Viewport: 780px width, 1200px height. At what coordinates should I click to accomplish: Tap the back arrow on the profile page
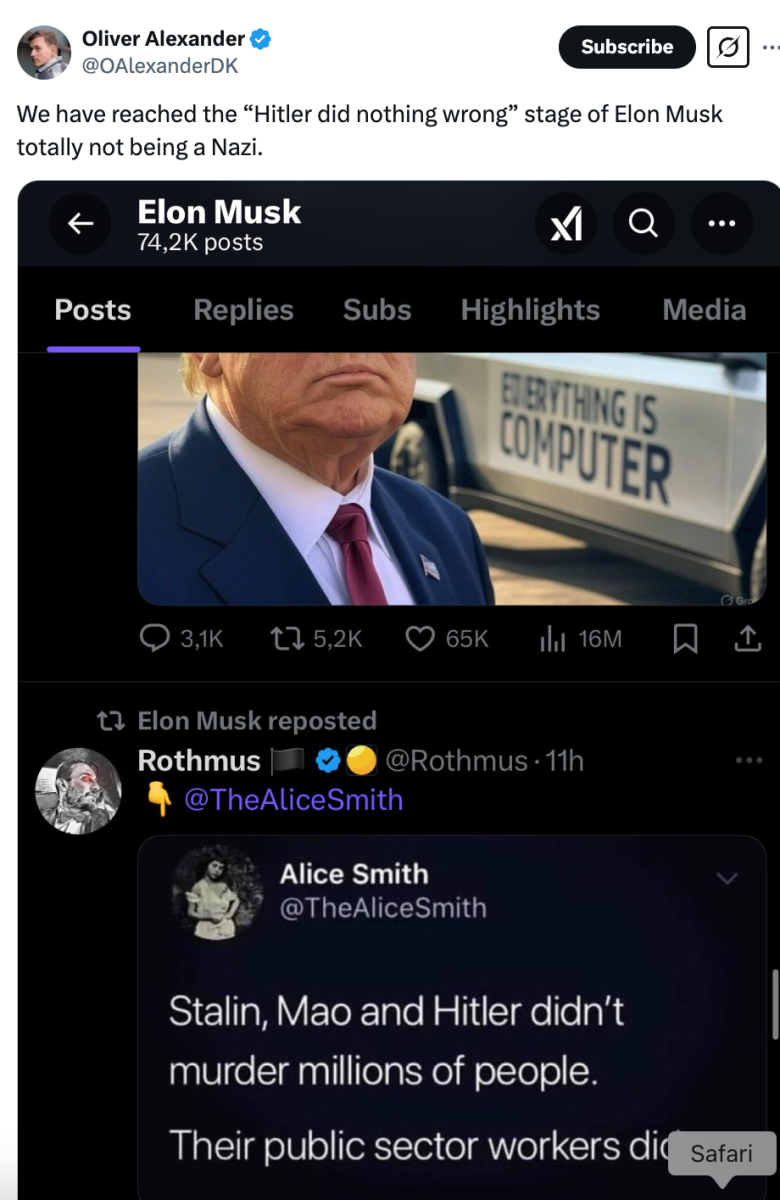pos(80,223)
